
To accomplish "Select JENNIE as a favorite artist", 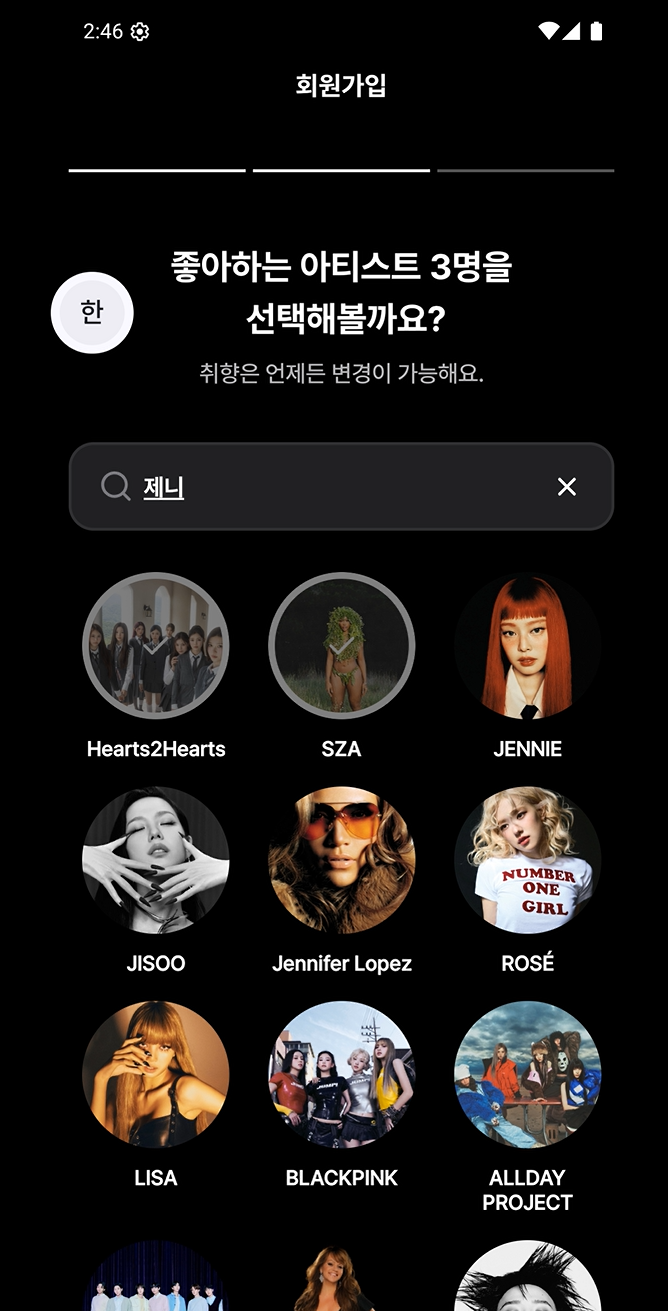I will pyautogui.click(x=527, y=646).
